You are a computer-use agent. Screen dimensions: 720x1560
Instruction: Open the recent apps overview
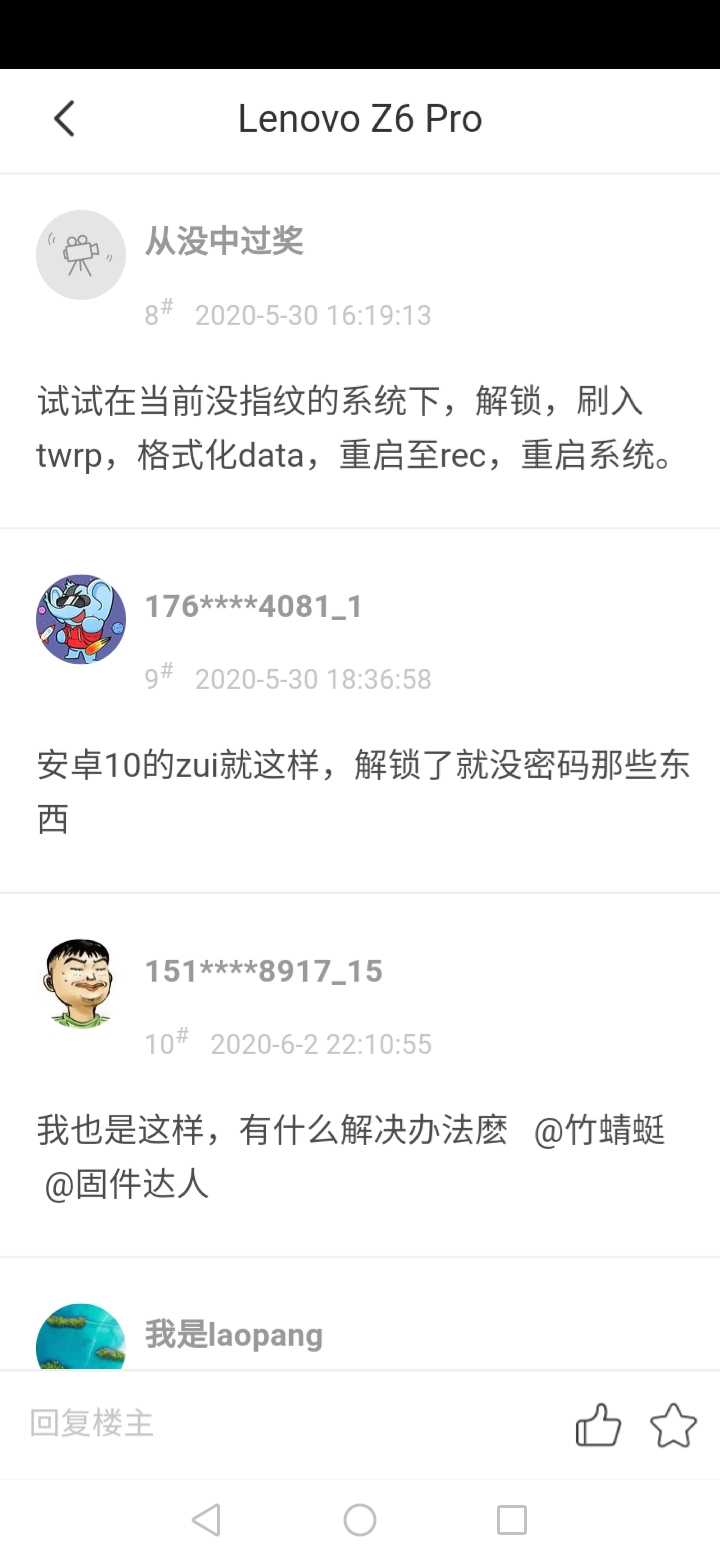pyautogui.click(x=512, y=1520)
